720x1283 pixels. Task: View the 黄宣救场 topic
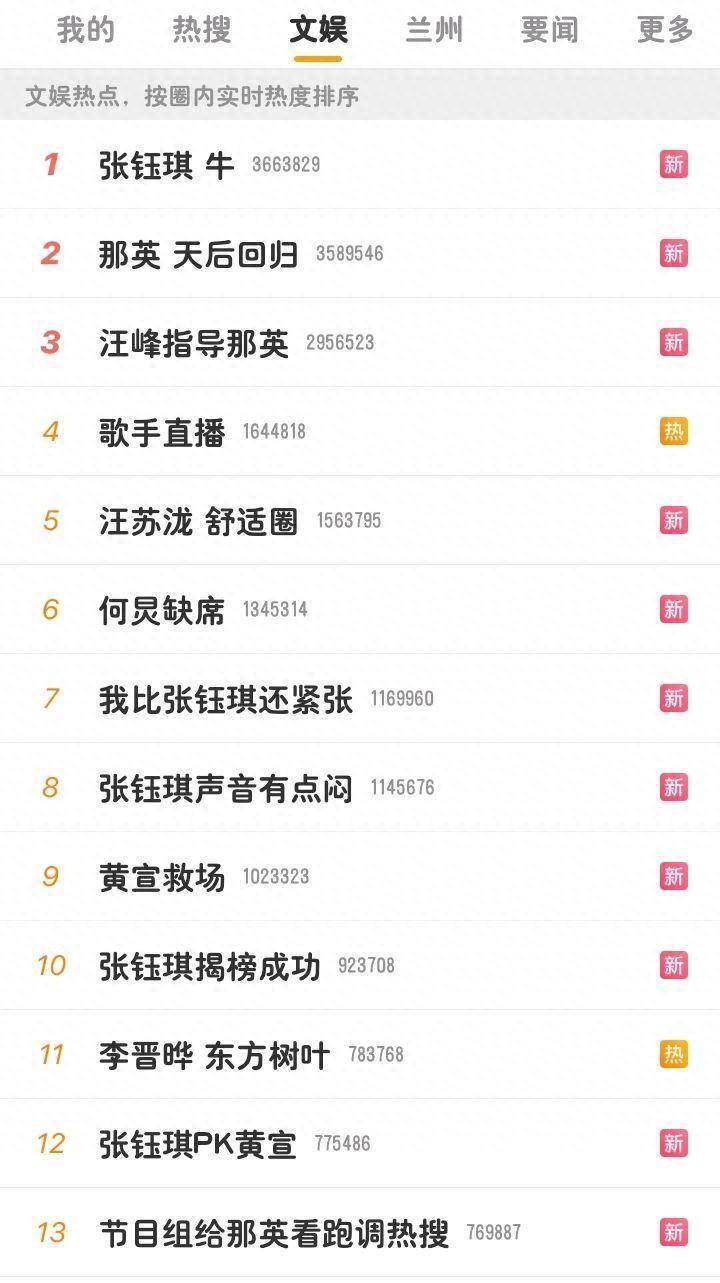click(x=162, y=877)
